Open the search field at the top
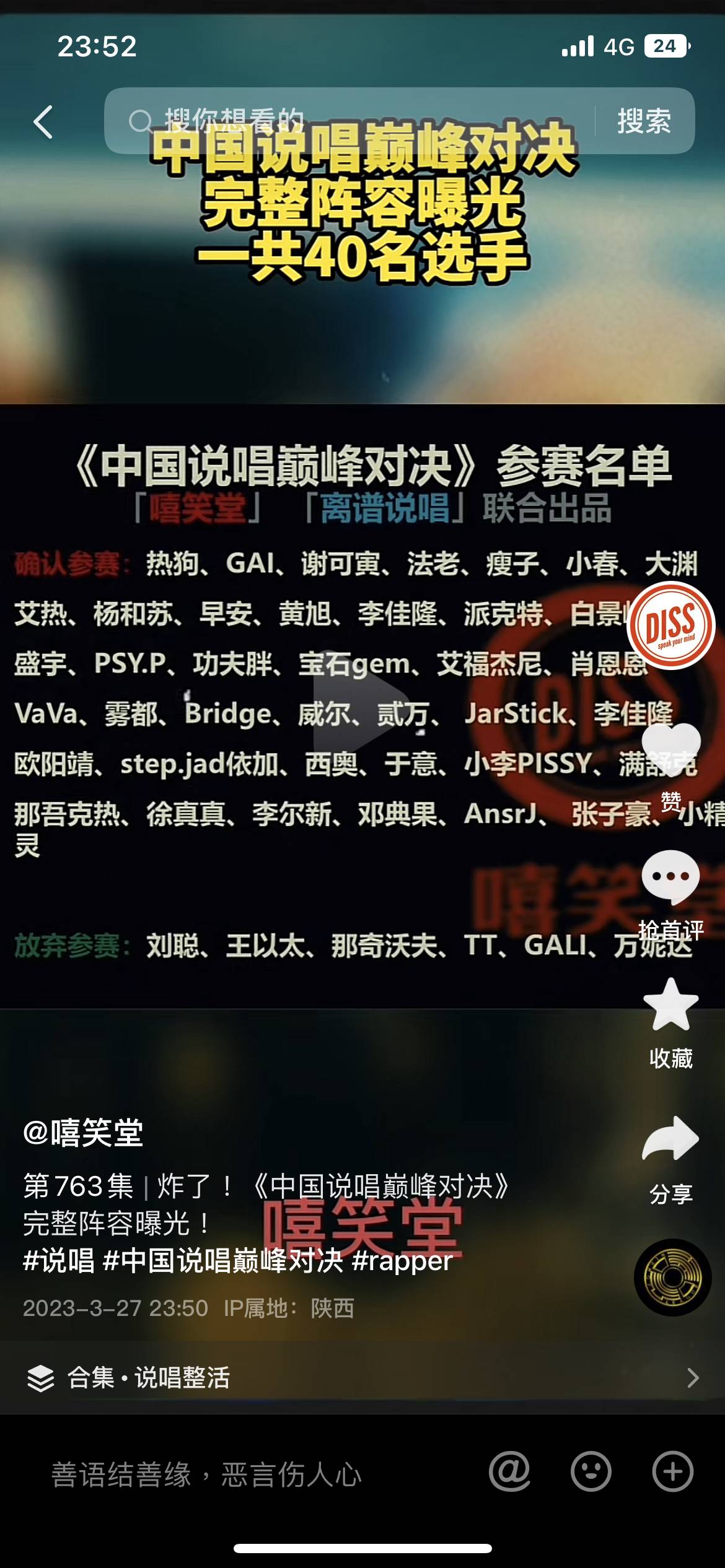The width and height of the screenshot is (725, 1568). pyautogui.click(x=347, y=121)
